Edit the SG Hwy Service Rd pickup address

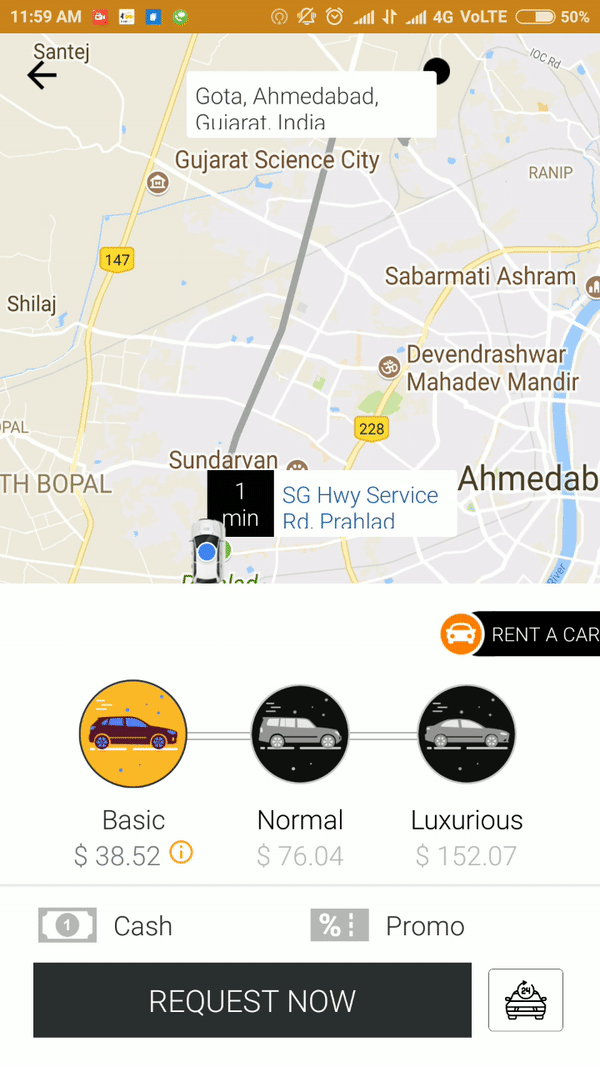(x=364, y=505)
